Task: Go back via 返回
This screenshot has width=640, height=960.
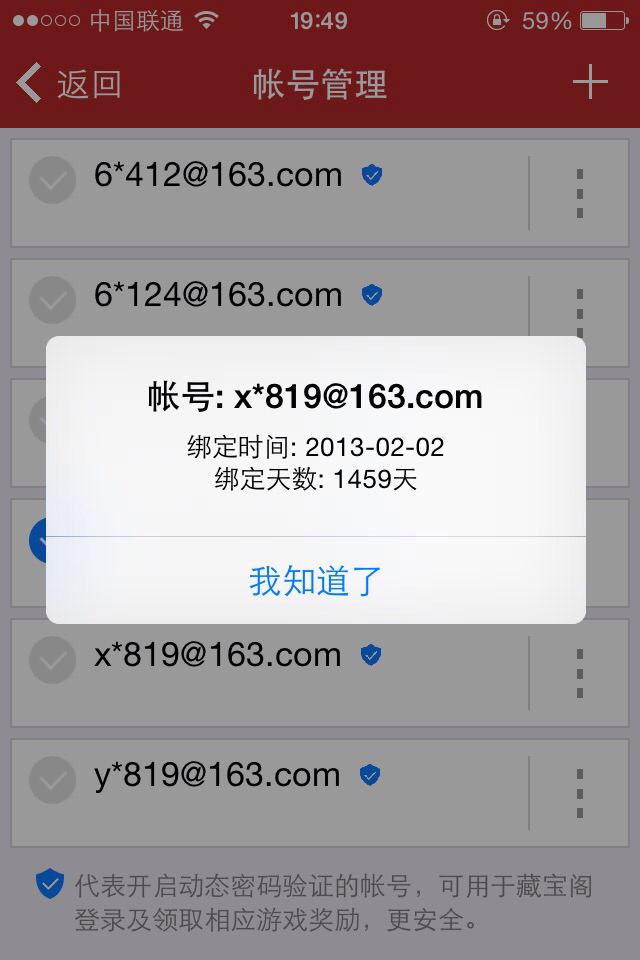Action: 70,84
